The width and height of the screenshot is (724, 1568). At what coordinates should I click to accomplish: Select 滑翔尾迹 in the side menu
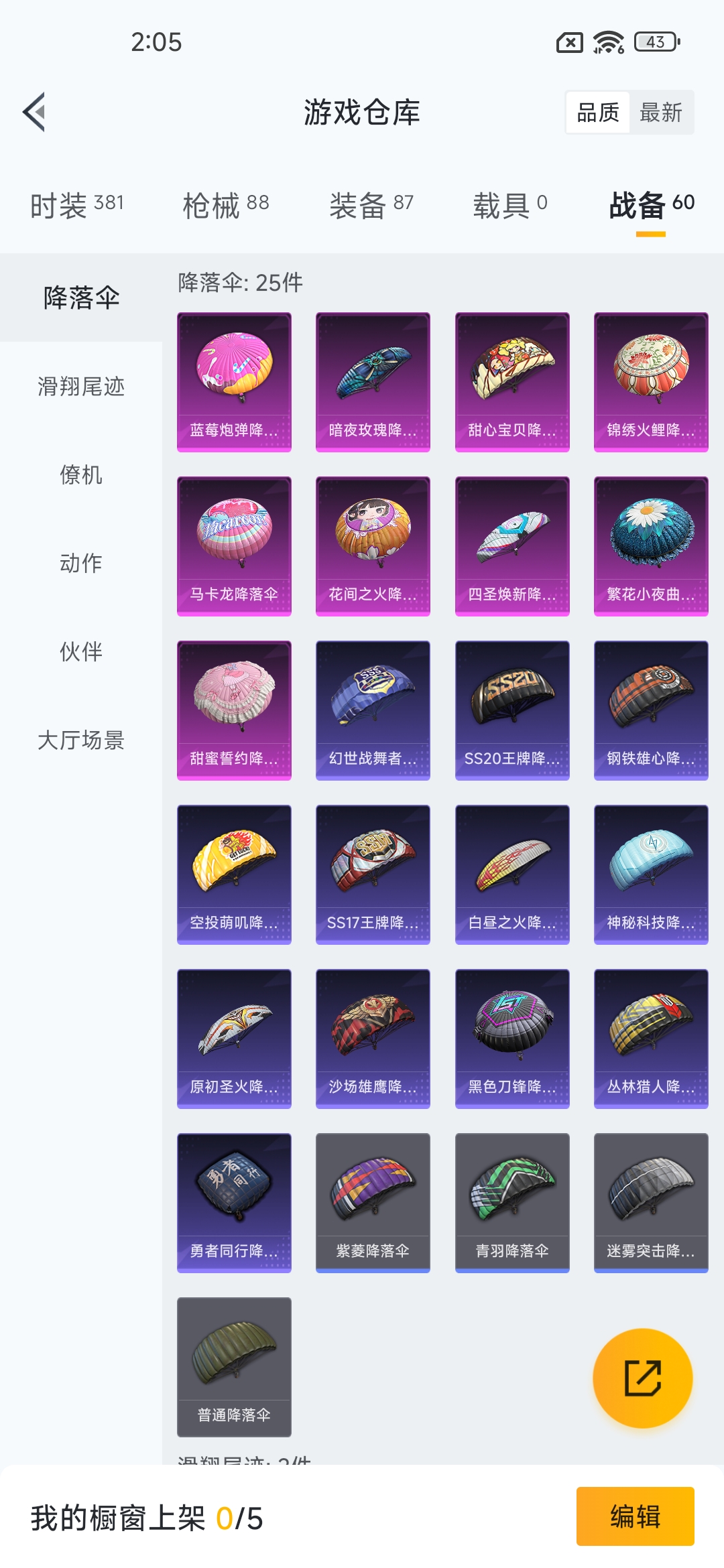tap(81, 387)
